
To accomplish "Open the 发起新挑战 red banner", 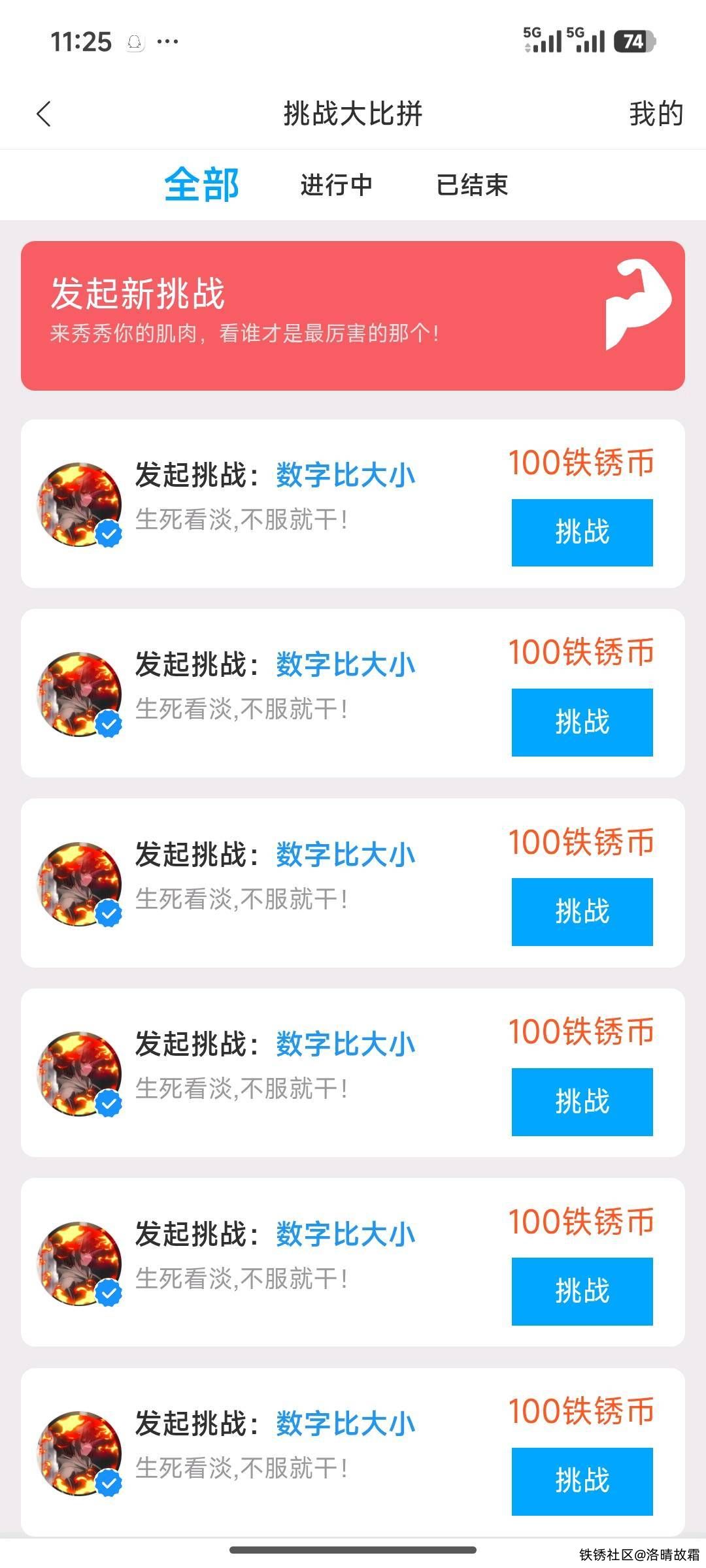I will pos(353,316).
